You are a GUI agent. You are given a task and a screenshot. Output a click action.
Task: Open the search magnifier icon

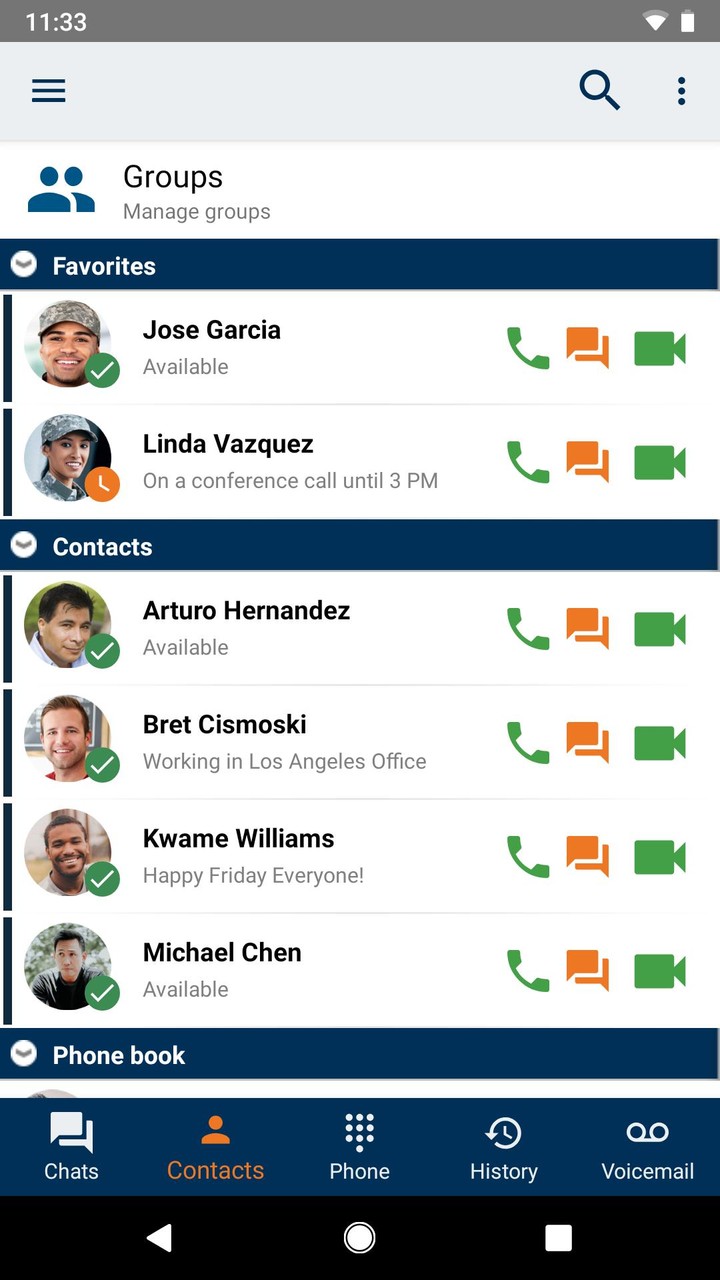pyautogui.click(x=600, y=91)
